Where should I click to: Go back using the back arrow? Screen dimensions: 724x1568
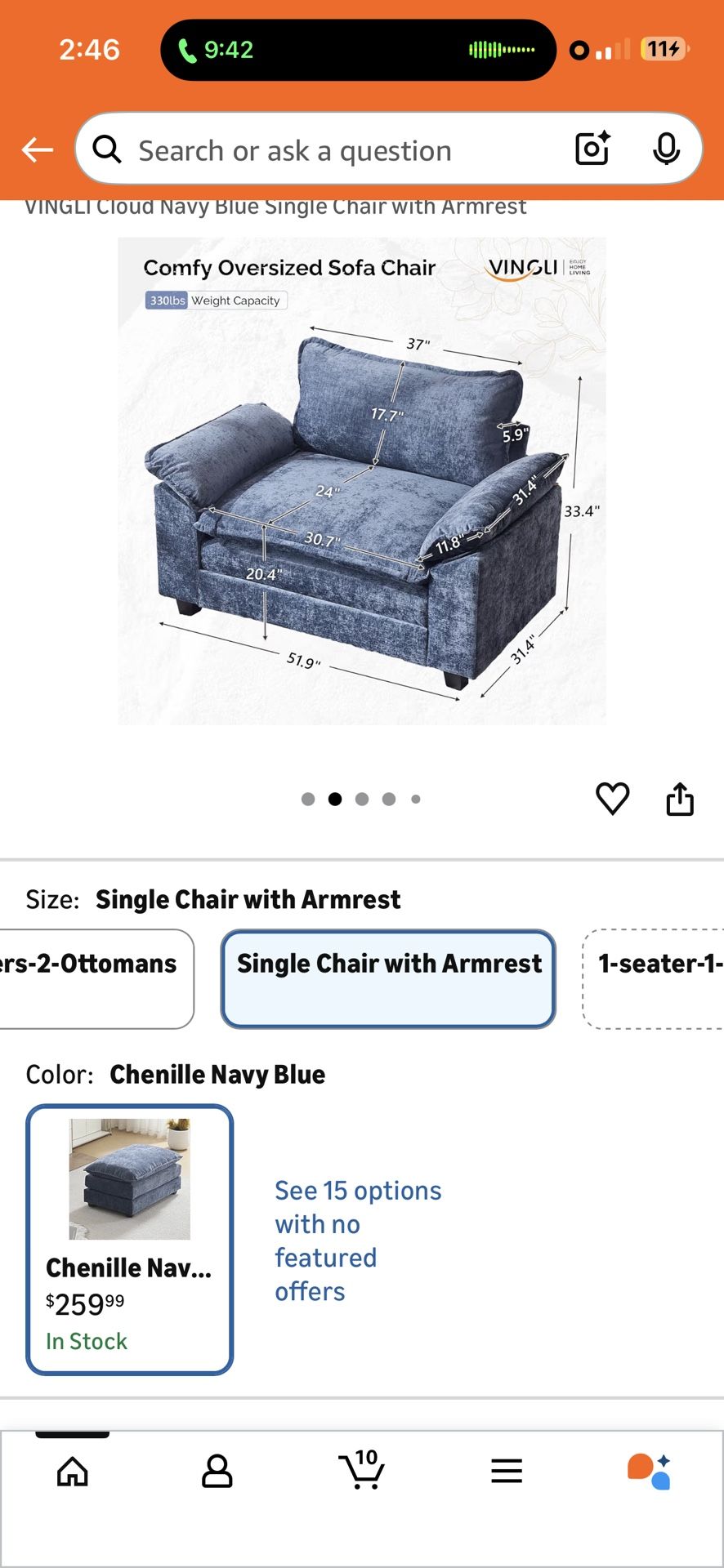36,149
